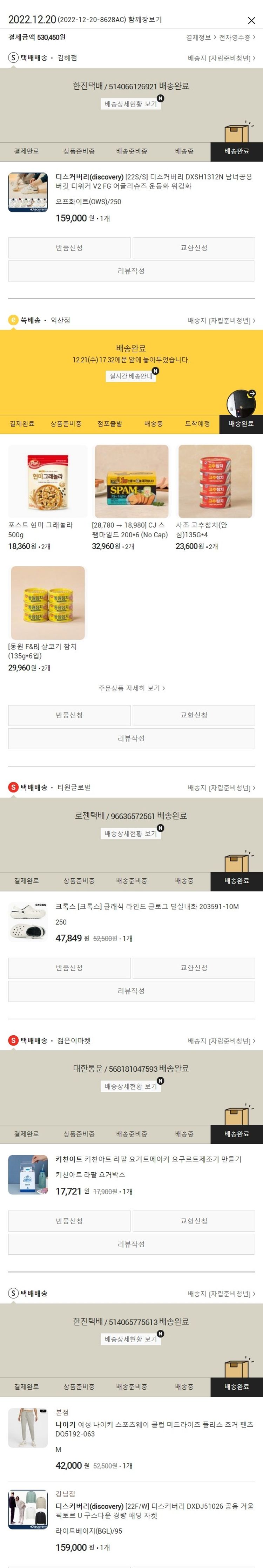Image resolution: width=263 pixels, height=1568 pixels.
Task: Write a review for the 익산점 쓱배송 order
Action: (x=131, y=738)
